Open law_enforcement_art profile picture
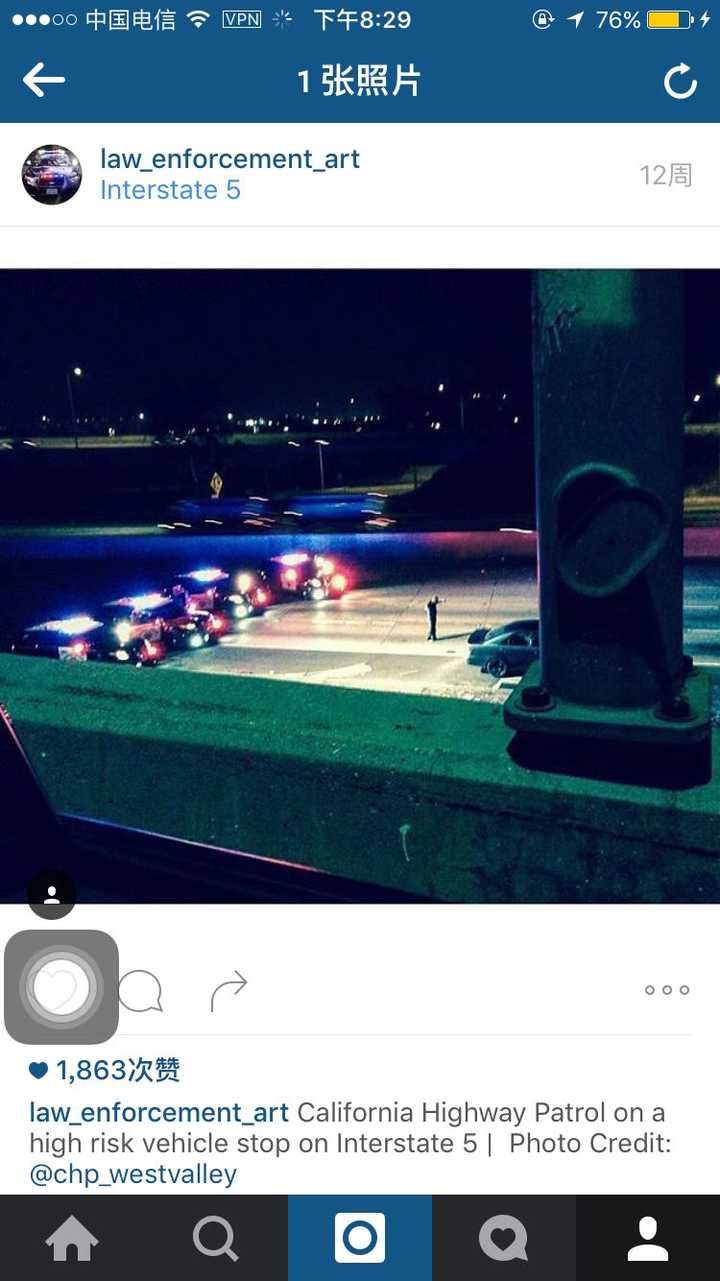This screenshot has width=720, height=1281. tap(52, 175)
